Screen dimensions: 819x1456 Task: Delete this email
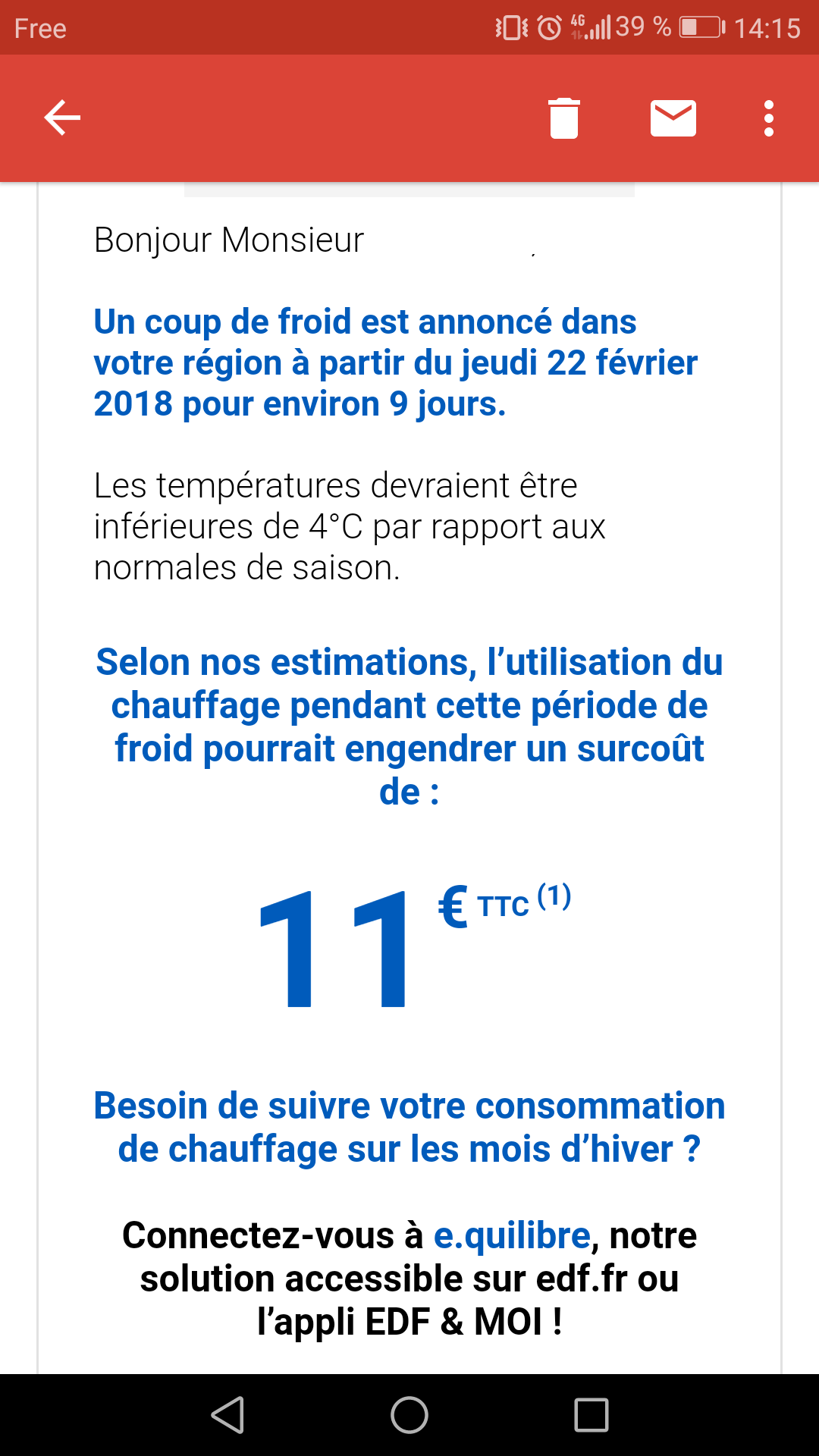click(564, 118)
